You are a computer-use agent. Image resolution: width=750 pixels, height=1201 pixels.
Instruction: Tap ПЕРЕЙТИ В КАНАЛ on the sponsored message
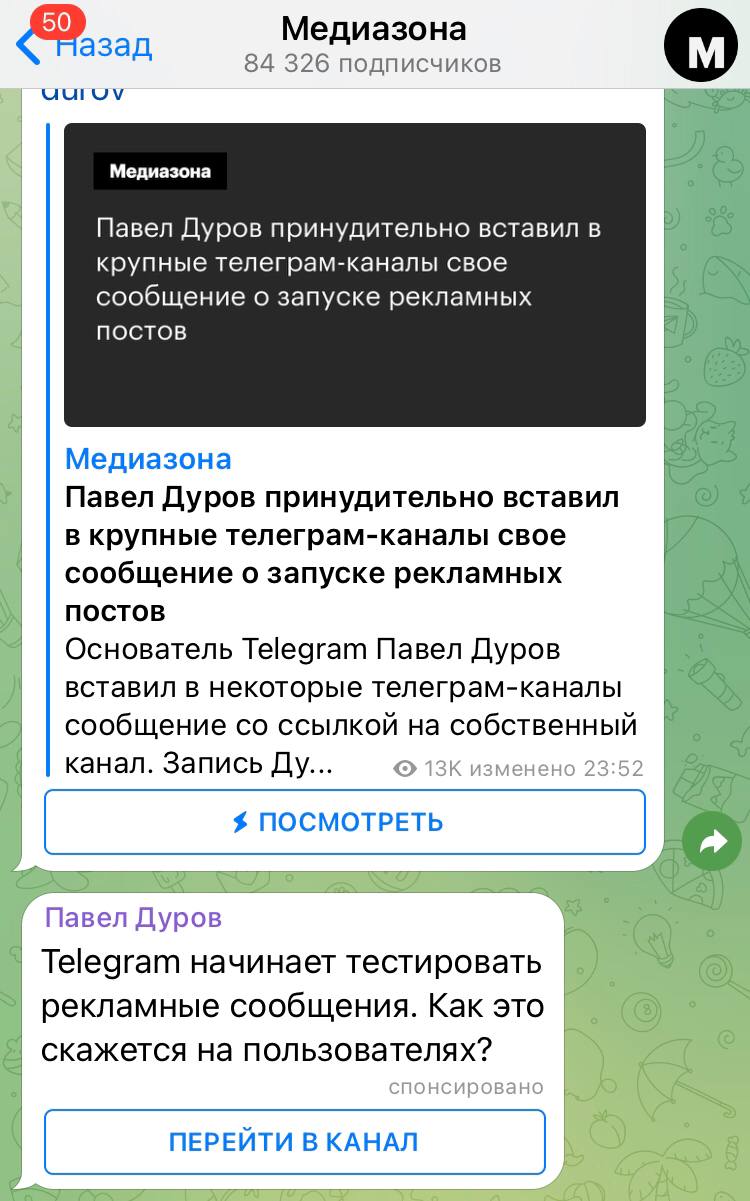[294, 1141]
